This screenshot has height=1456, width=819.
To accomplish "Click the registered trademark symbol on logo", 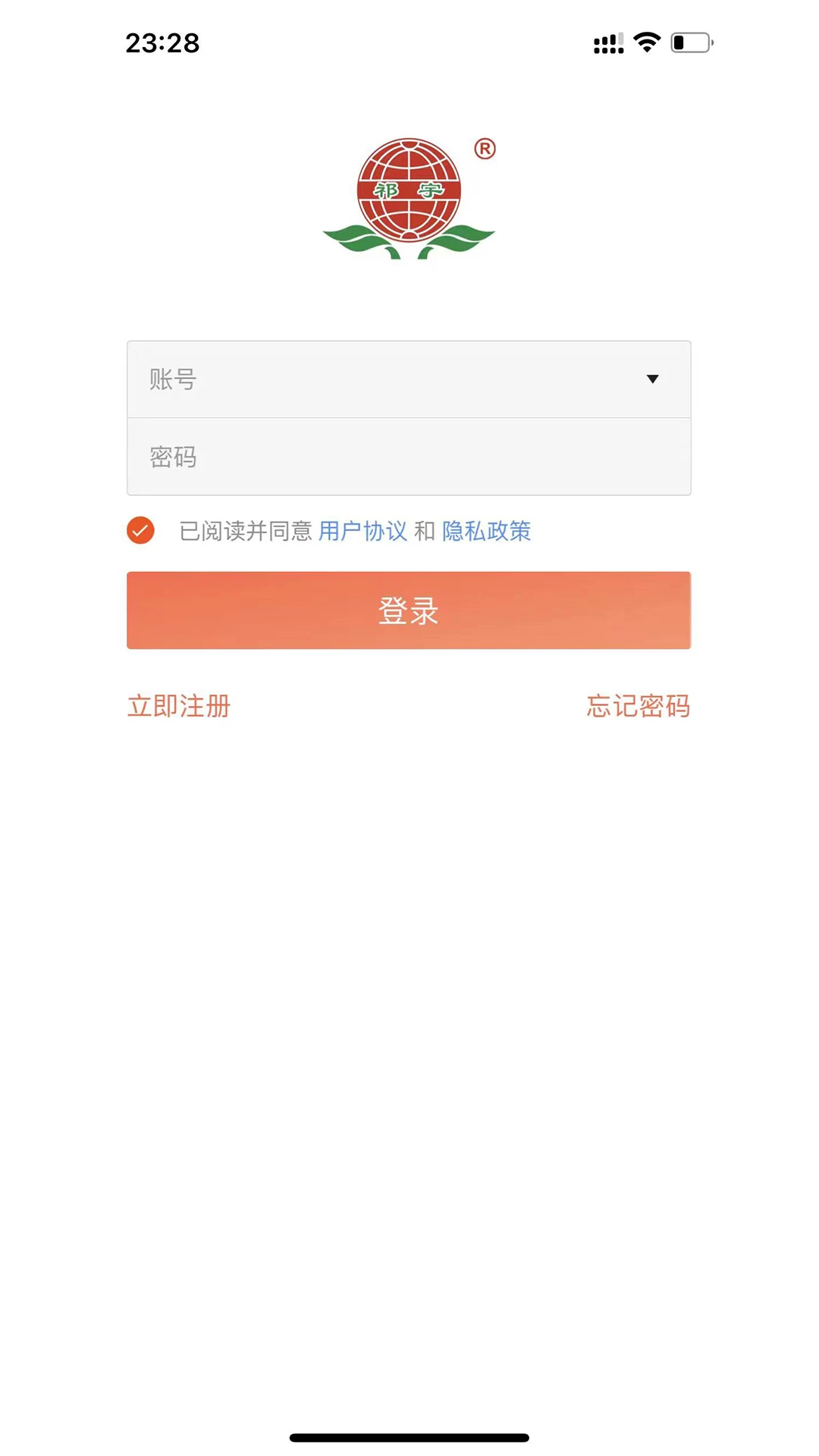I will click(483, 149).
